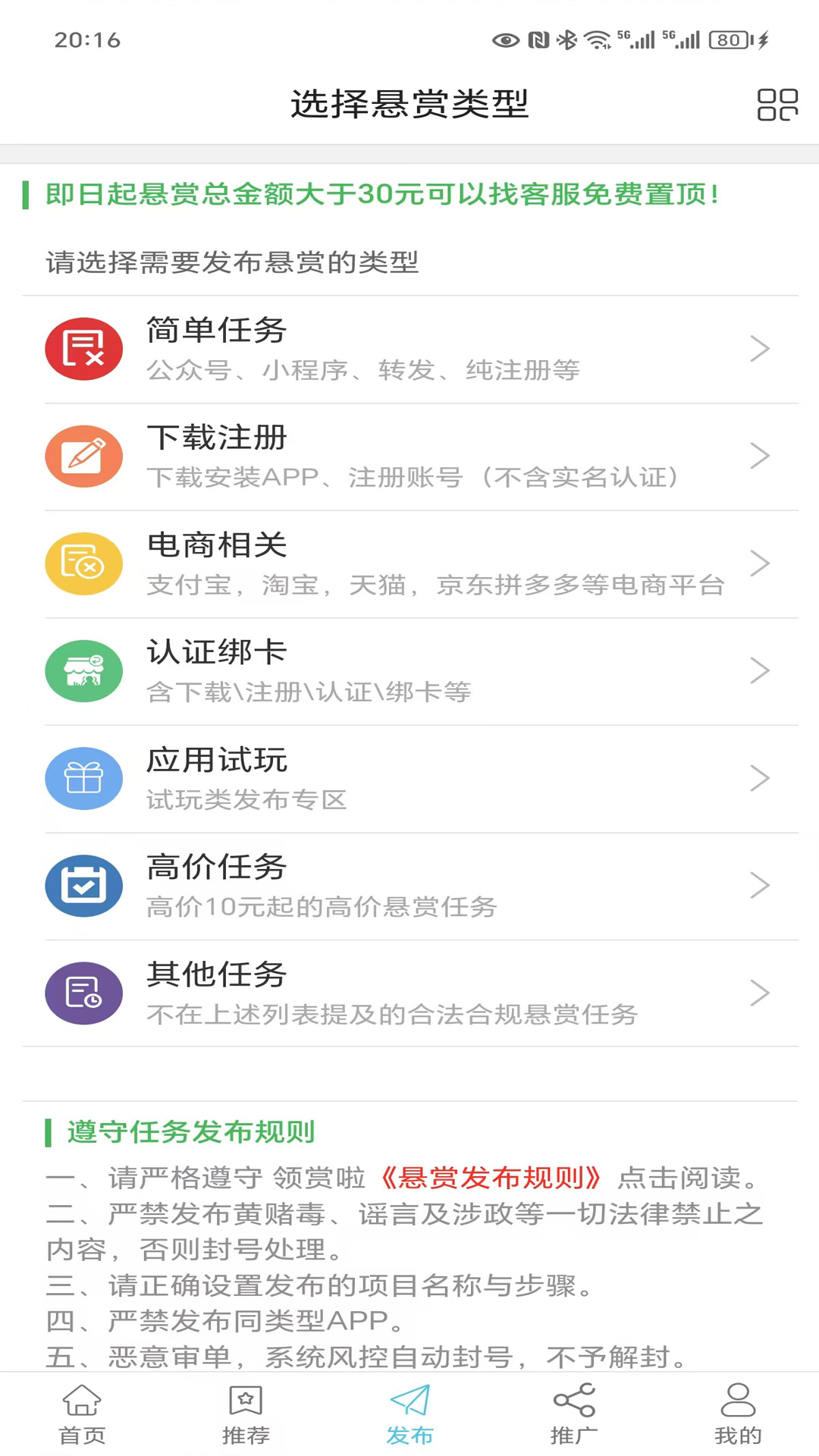
Task: Select 认证绑卡 as the bounty type
Action: pyautogui.click(x=409, y=671)
